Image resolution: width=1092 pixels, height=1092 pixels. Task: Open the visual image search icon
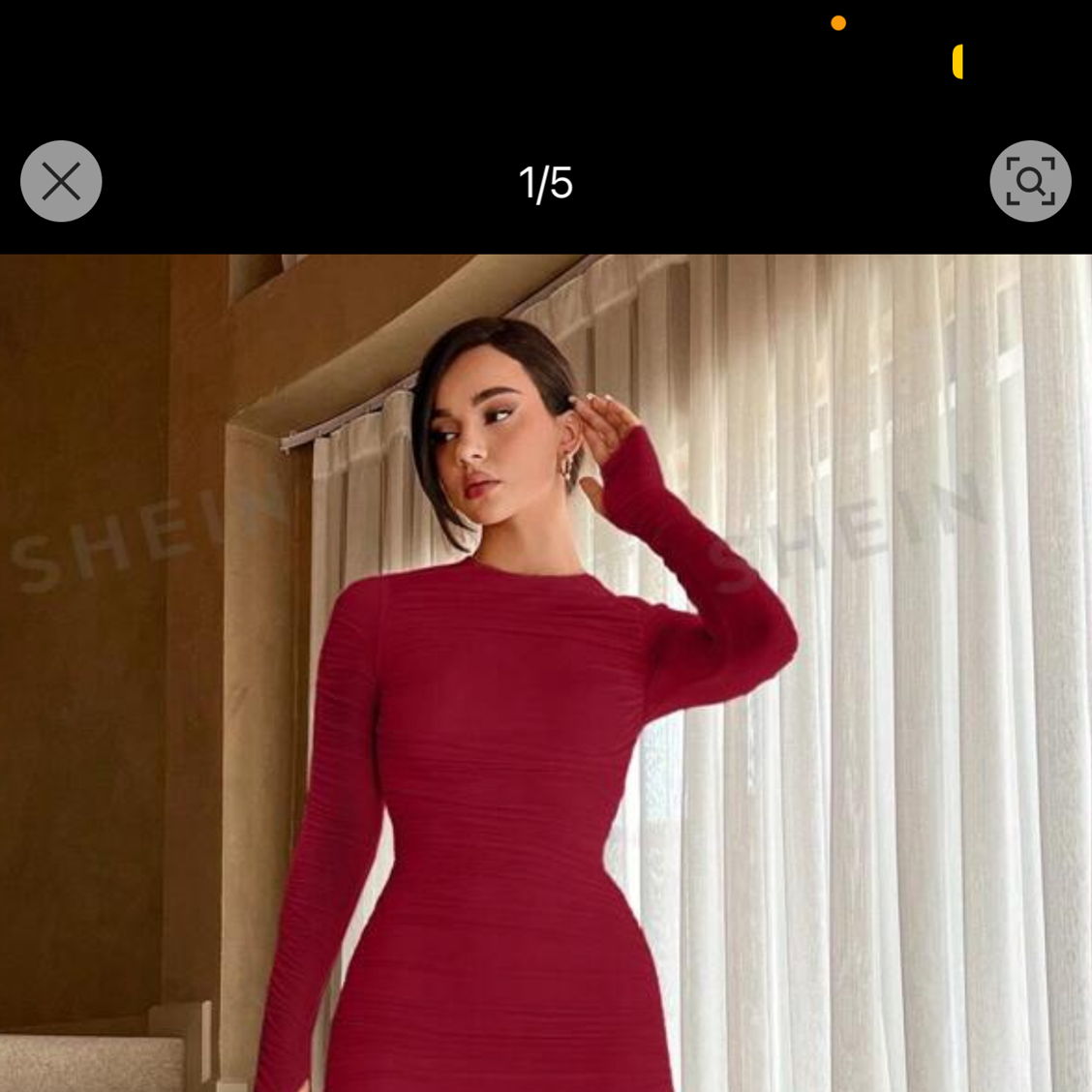1030,181
